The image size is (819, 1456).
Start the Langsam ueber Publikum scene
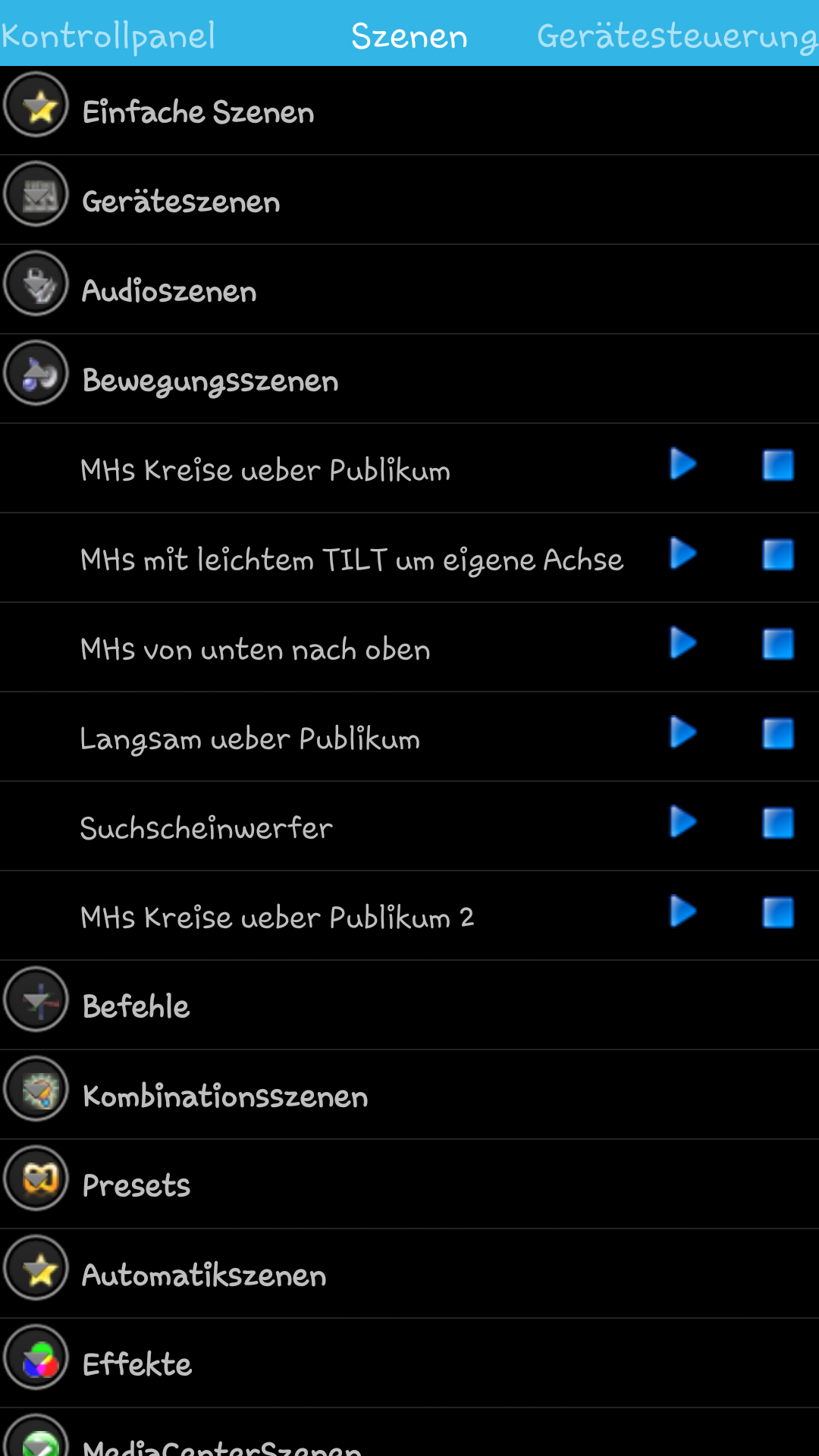tap(683, 733)
